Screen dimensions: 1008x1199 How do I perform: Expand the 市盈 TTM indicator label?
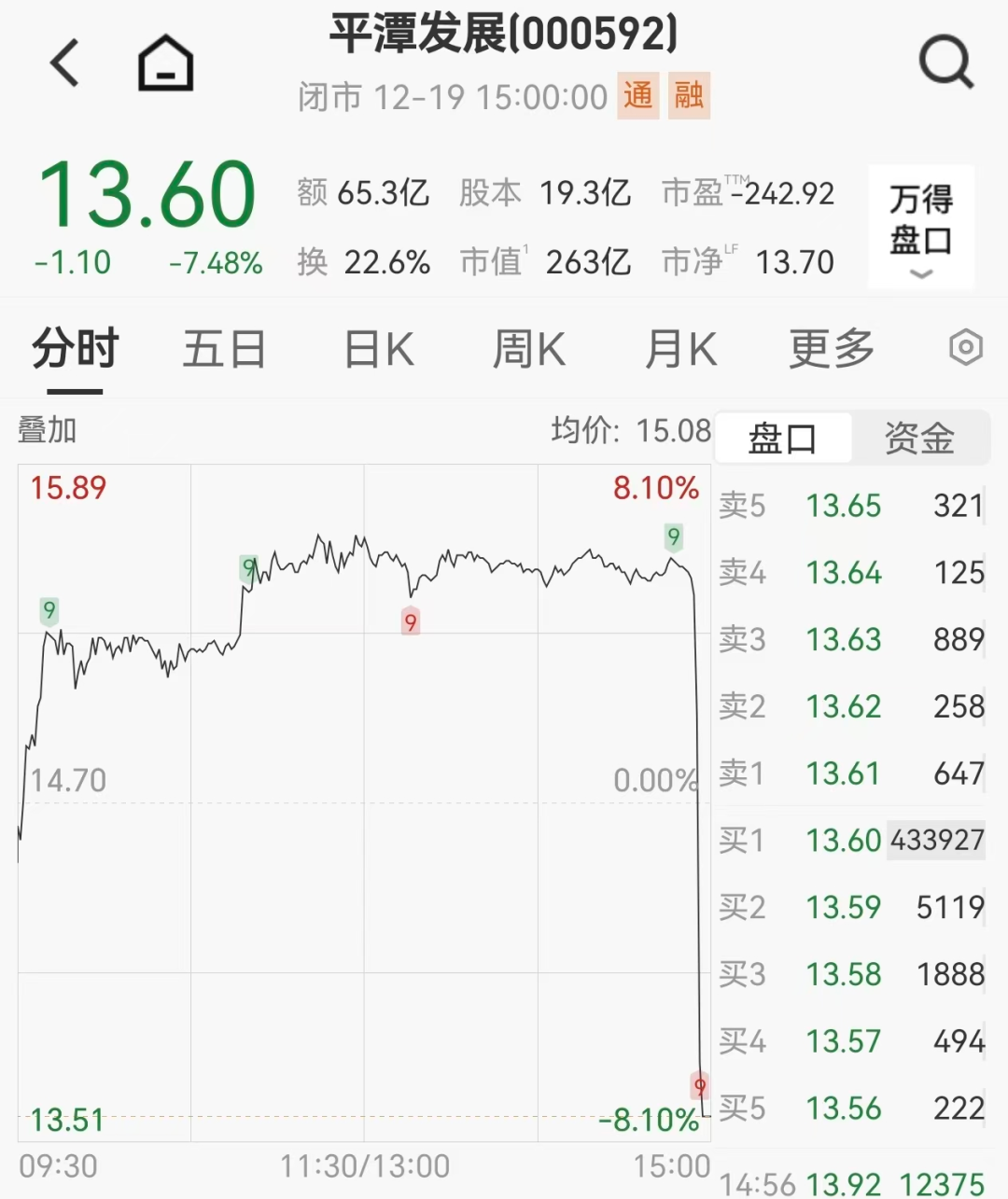(x=709, y=192)
